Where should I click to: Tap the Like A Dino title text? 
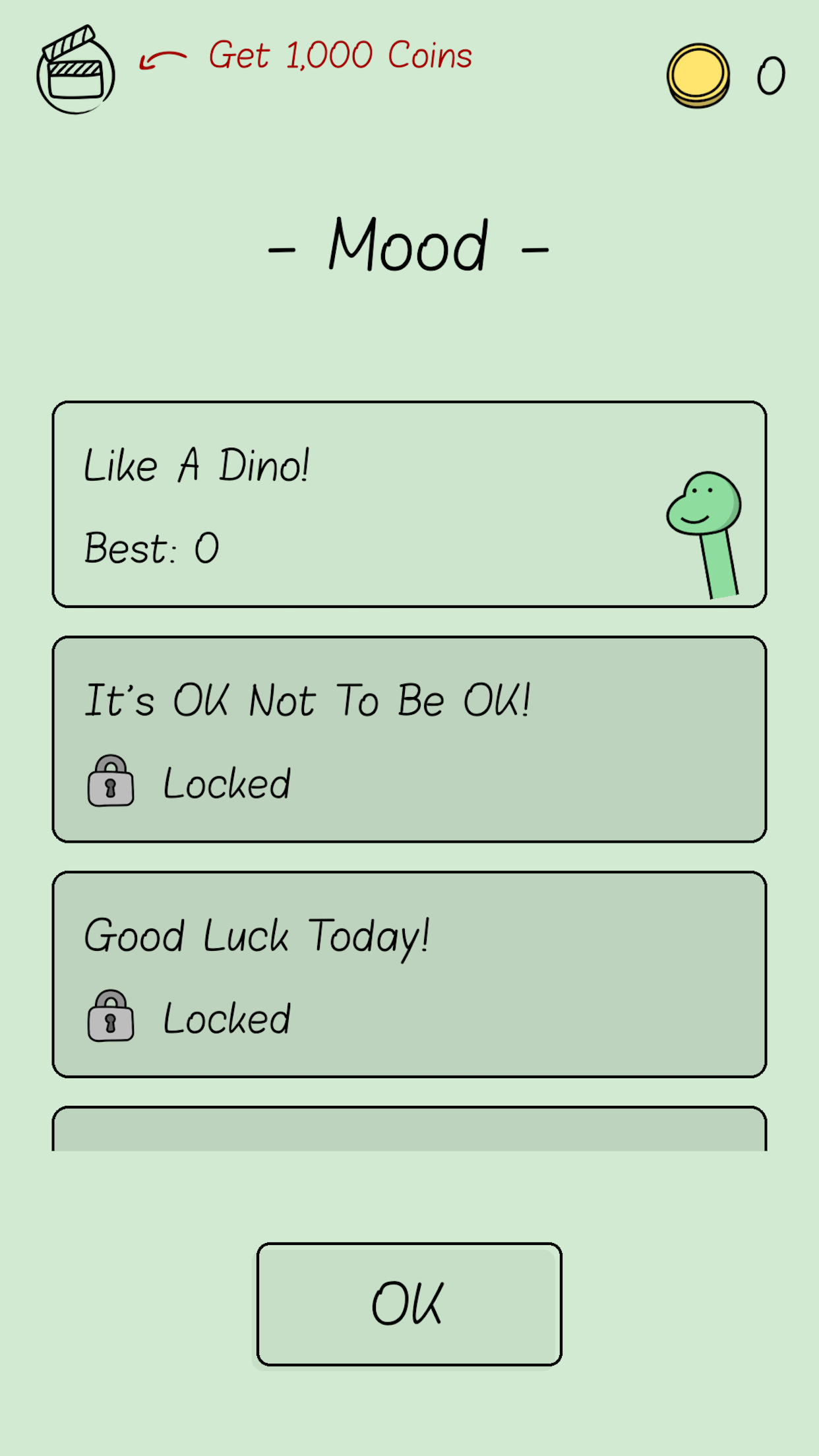coord(197,465)
